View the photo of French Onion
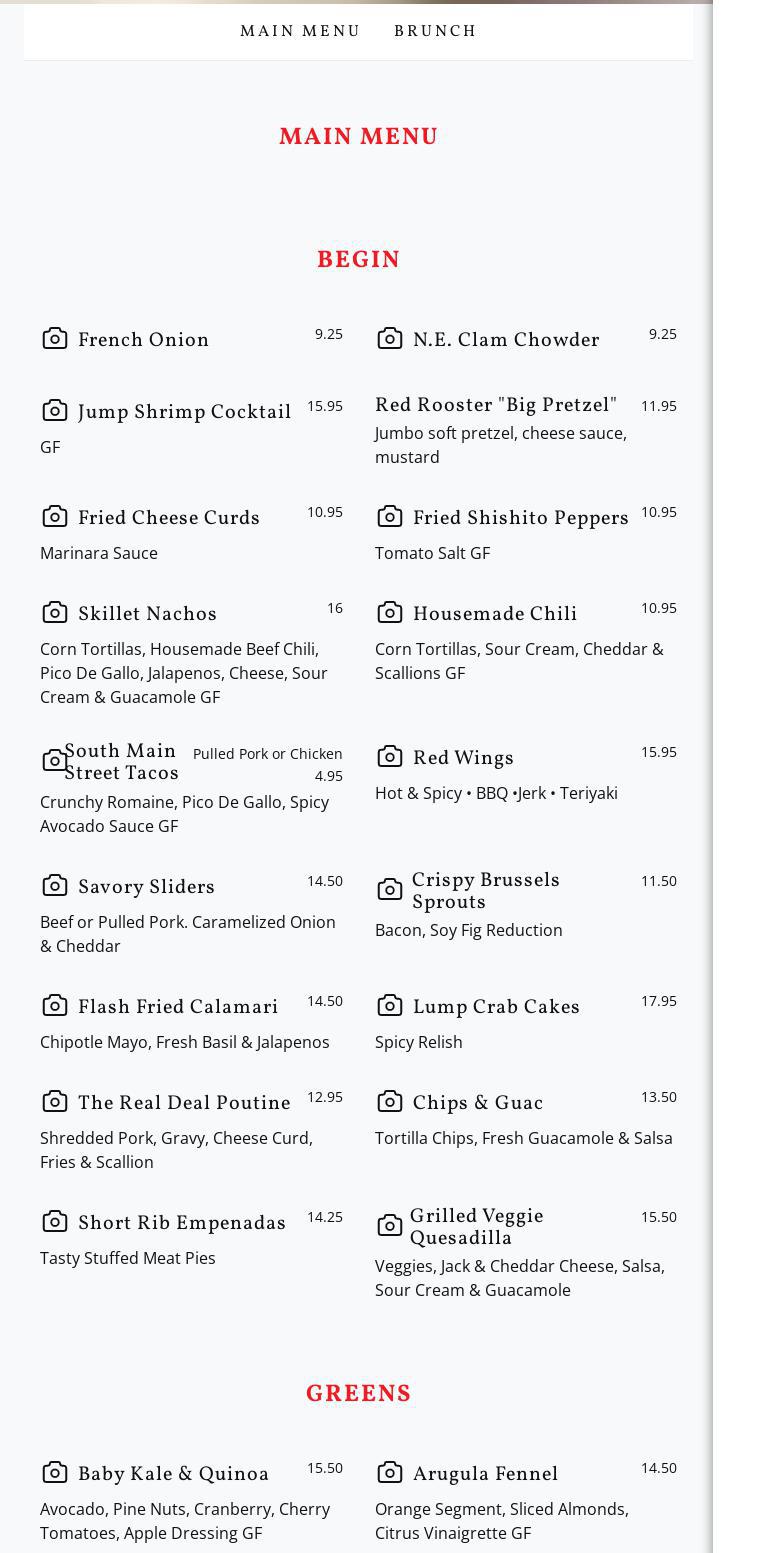Viewport: 770px width, 1553px height. pyautogui.click(x=55, y=339)
